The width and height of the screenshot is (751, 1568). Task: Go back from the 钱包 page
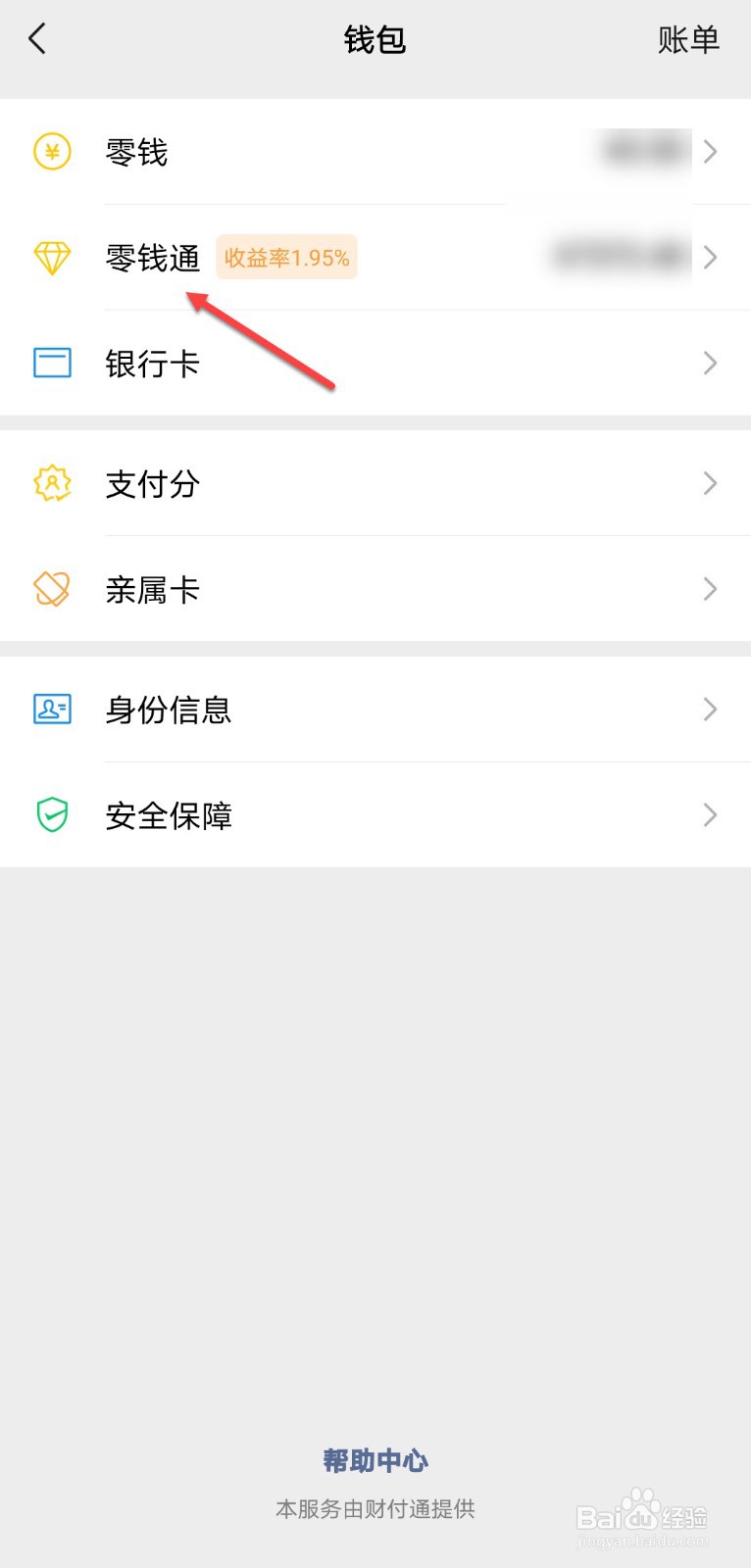pyautogui.click(x=37, y=40)
